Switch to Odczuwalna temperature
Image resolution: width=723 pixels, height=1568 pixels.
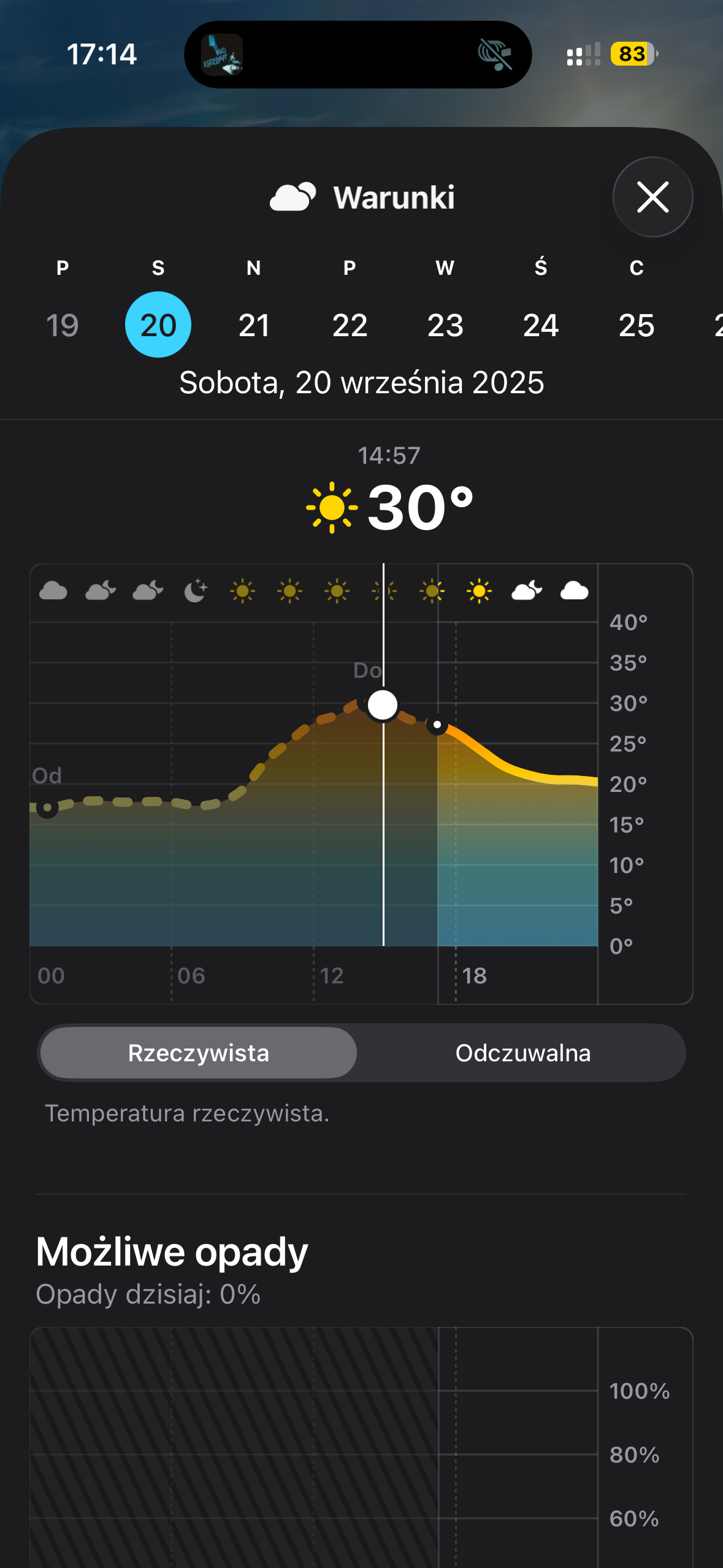522,1053
